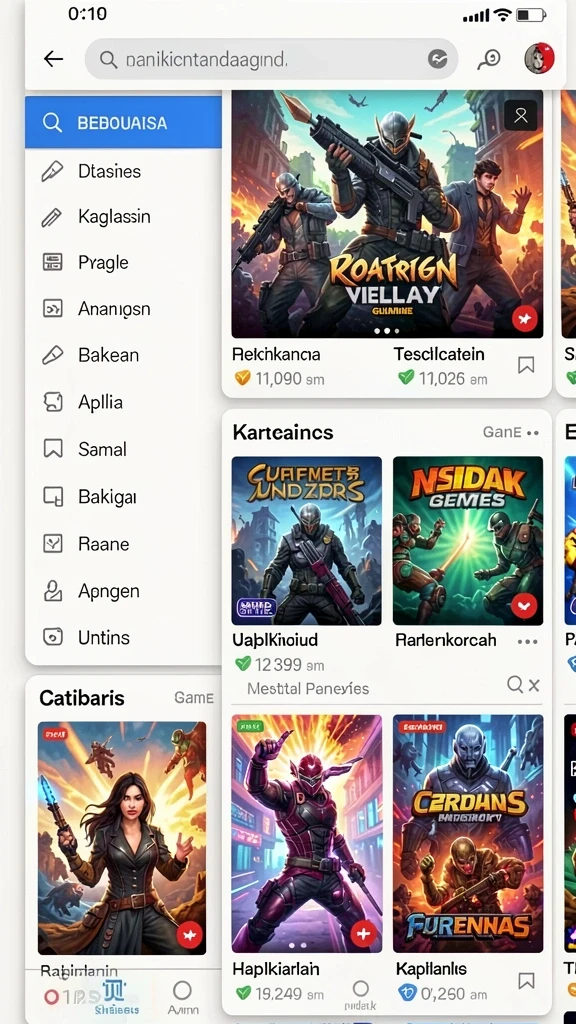Image resolution: width=576 pixels, height=1024 pixels.
Task: Open Untins in the side menu
Action: (123, 637)
